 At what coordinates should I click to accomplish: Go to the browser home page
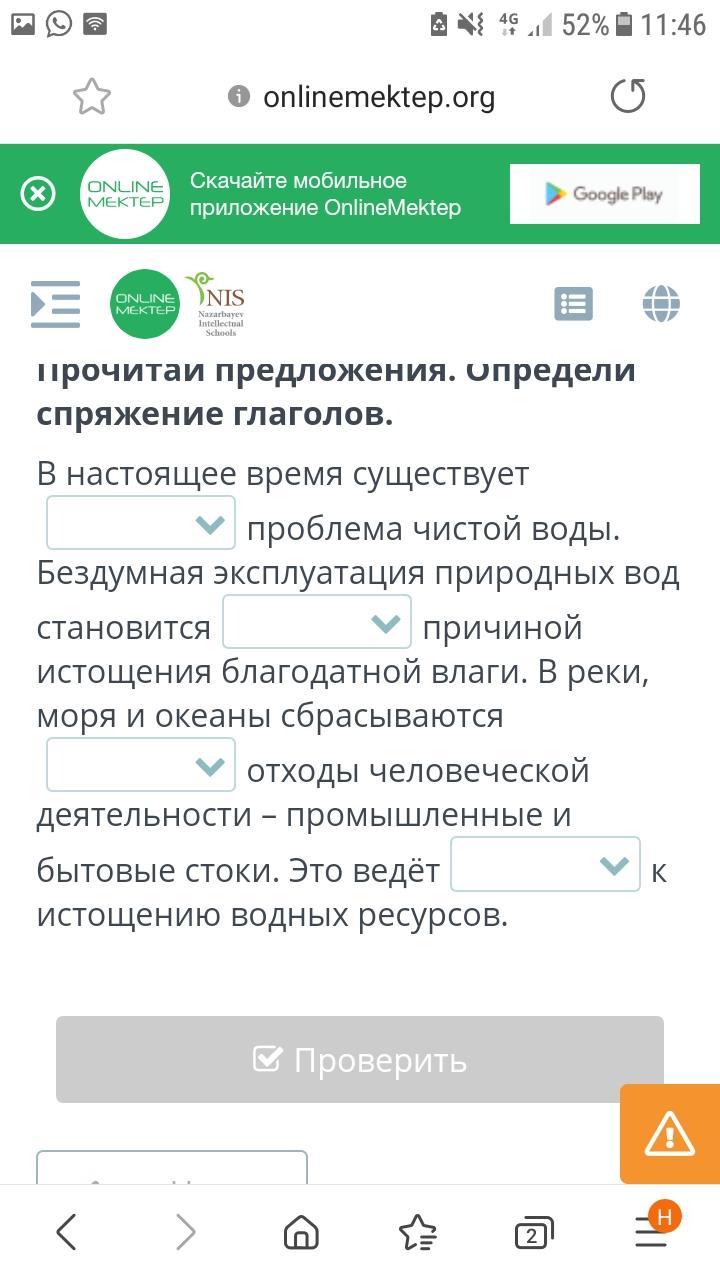click(301, 1232)
